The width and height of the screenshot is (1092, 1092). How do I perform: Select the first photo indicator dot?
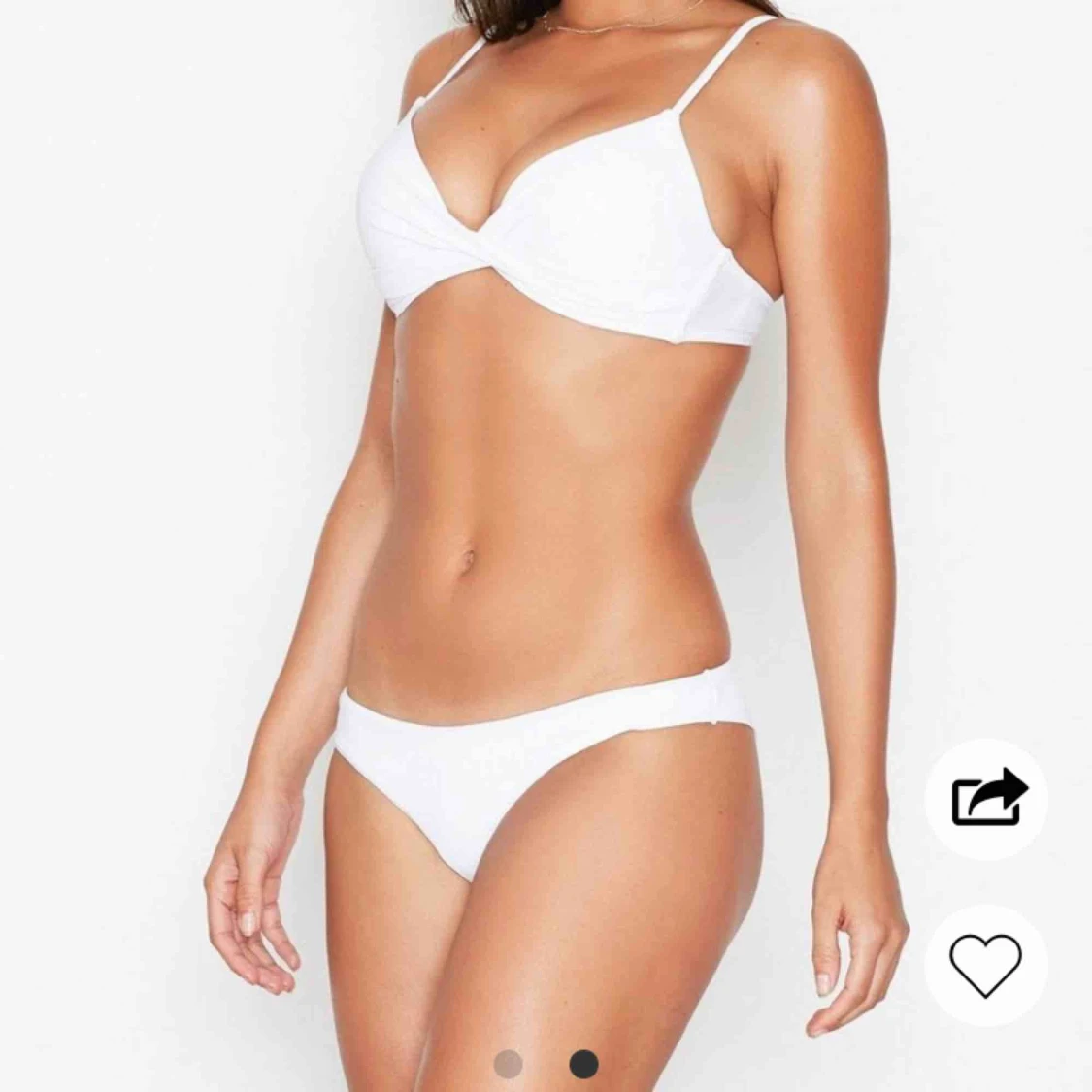[508, 1064]
